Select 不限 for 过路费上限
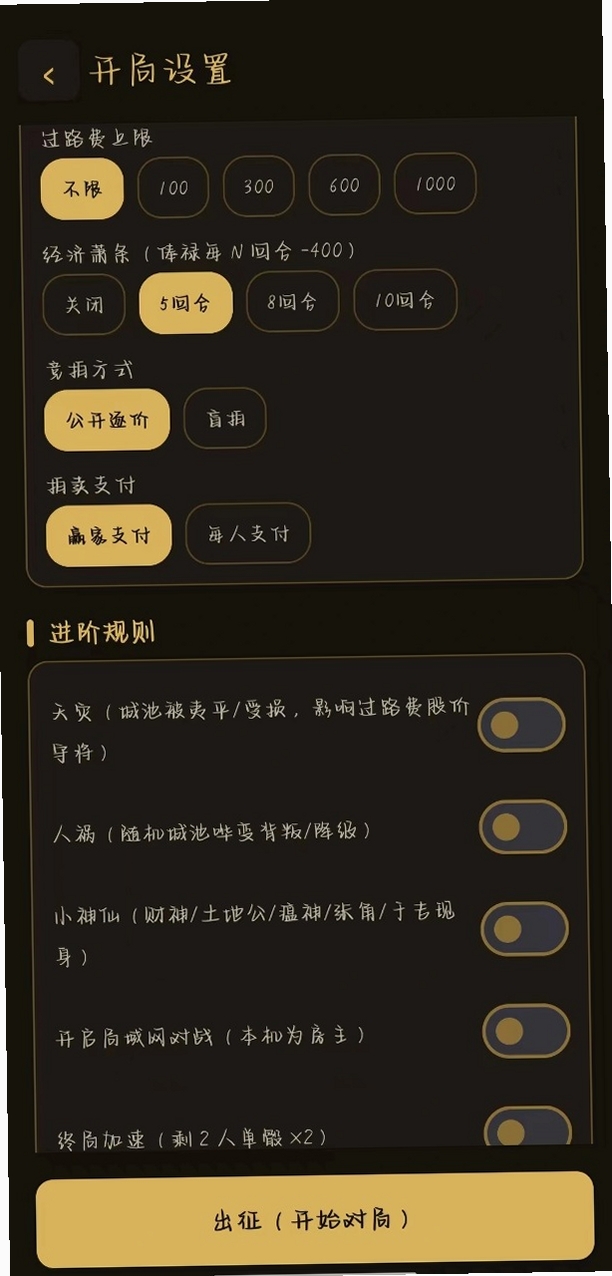 tap(82, 188)
